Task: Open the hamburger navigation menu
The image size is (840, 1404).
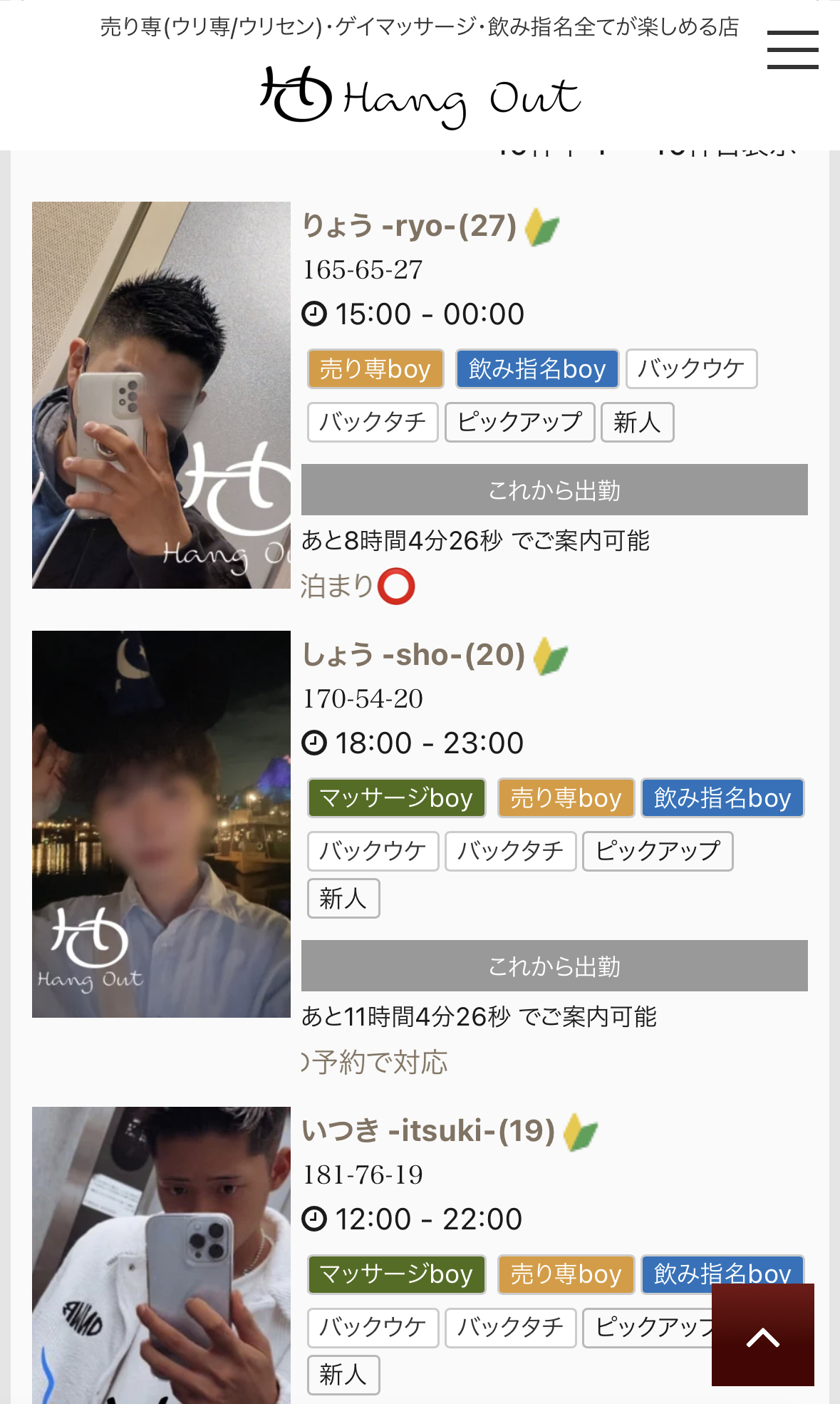Action: pyautogui.click(x=792, y=51)
